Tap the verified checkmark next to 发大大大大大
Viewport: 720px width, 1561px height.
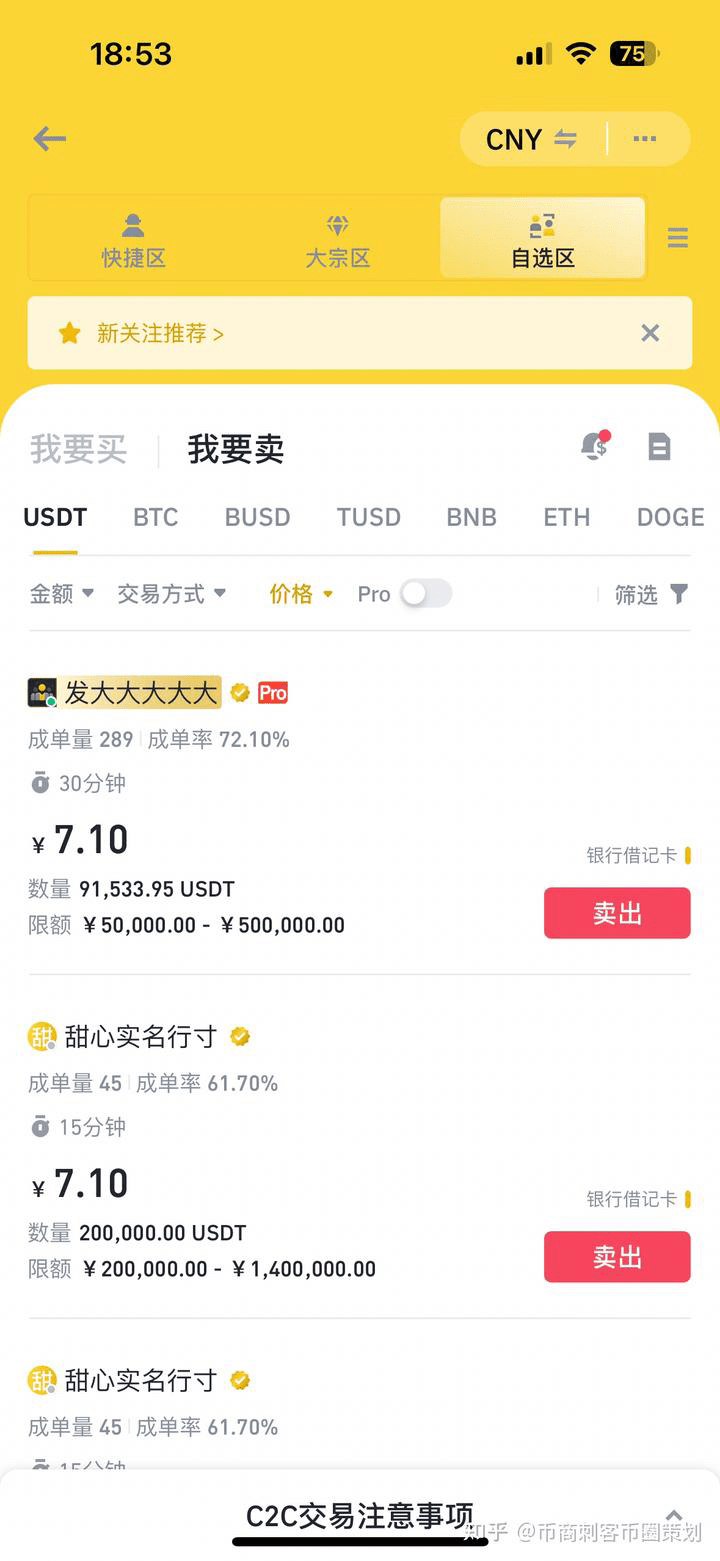(x=238, y=692)
